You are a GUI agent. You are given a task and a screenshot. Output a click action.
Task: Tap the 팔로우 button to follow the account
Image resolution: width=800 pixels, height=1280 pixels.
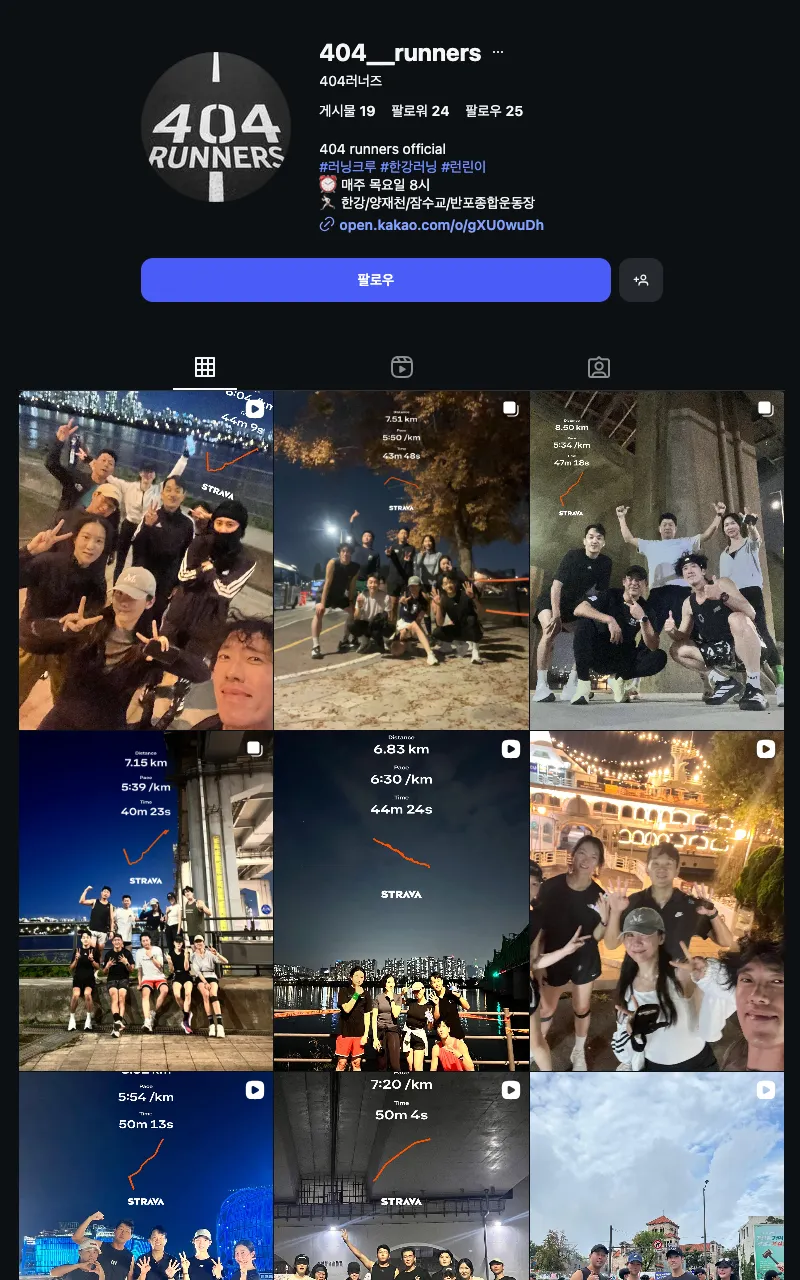coord(375,280)
